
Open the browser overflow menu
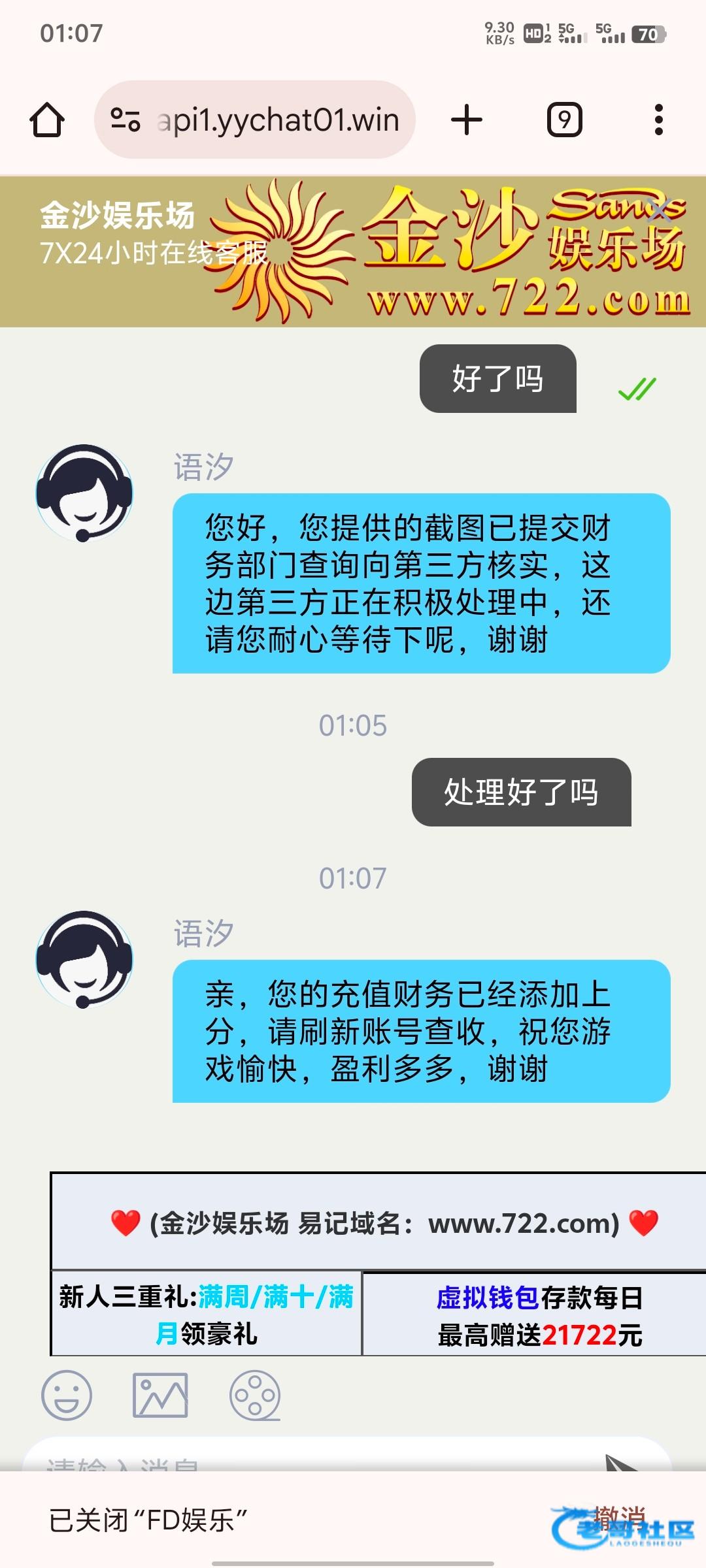[x=658, y=120]
